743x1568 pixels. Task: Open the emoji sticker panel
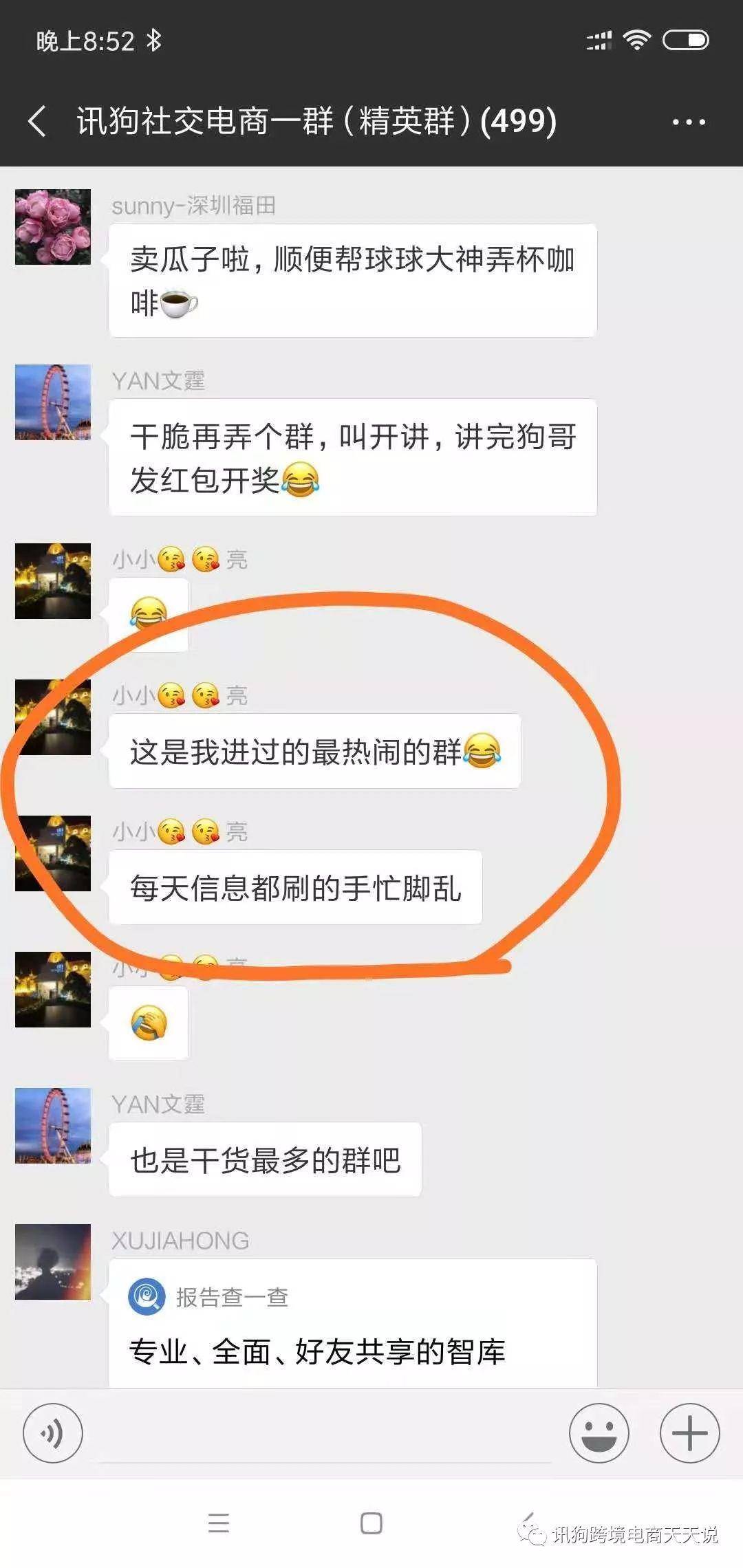coord(599,1433)
